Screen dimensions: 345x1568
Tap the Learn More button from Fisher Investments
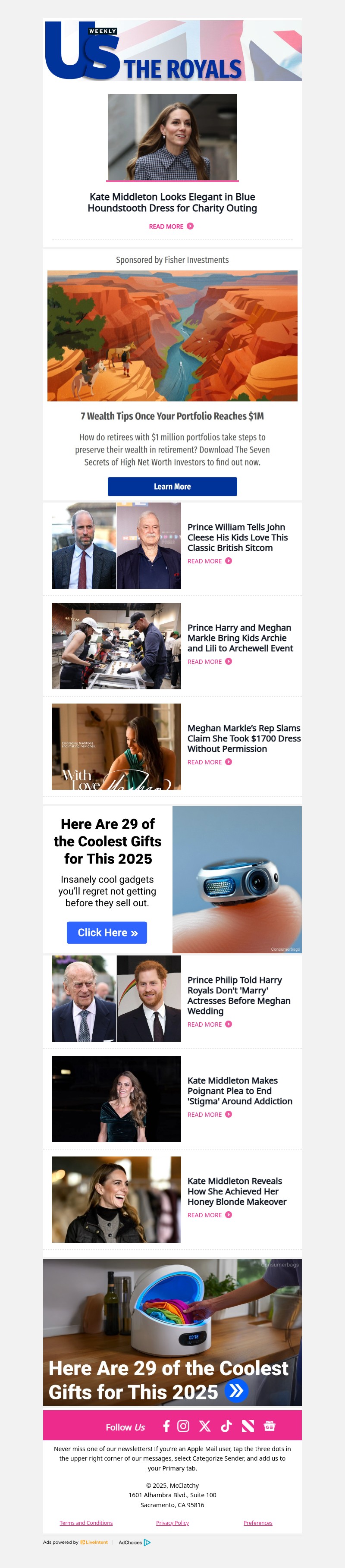(x=172, y=486)
